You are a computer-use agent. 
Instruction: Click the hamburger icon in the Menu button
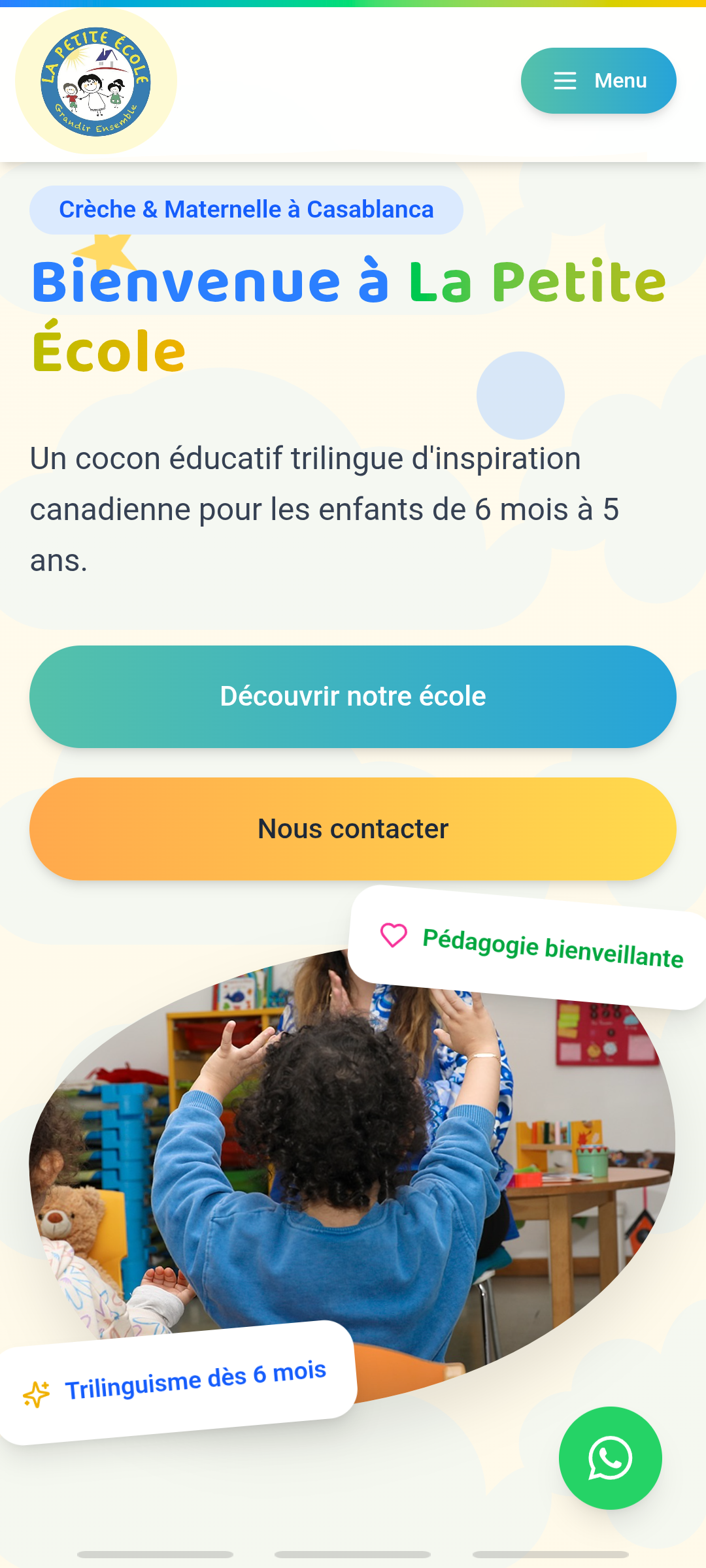563,80
